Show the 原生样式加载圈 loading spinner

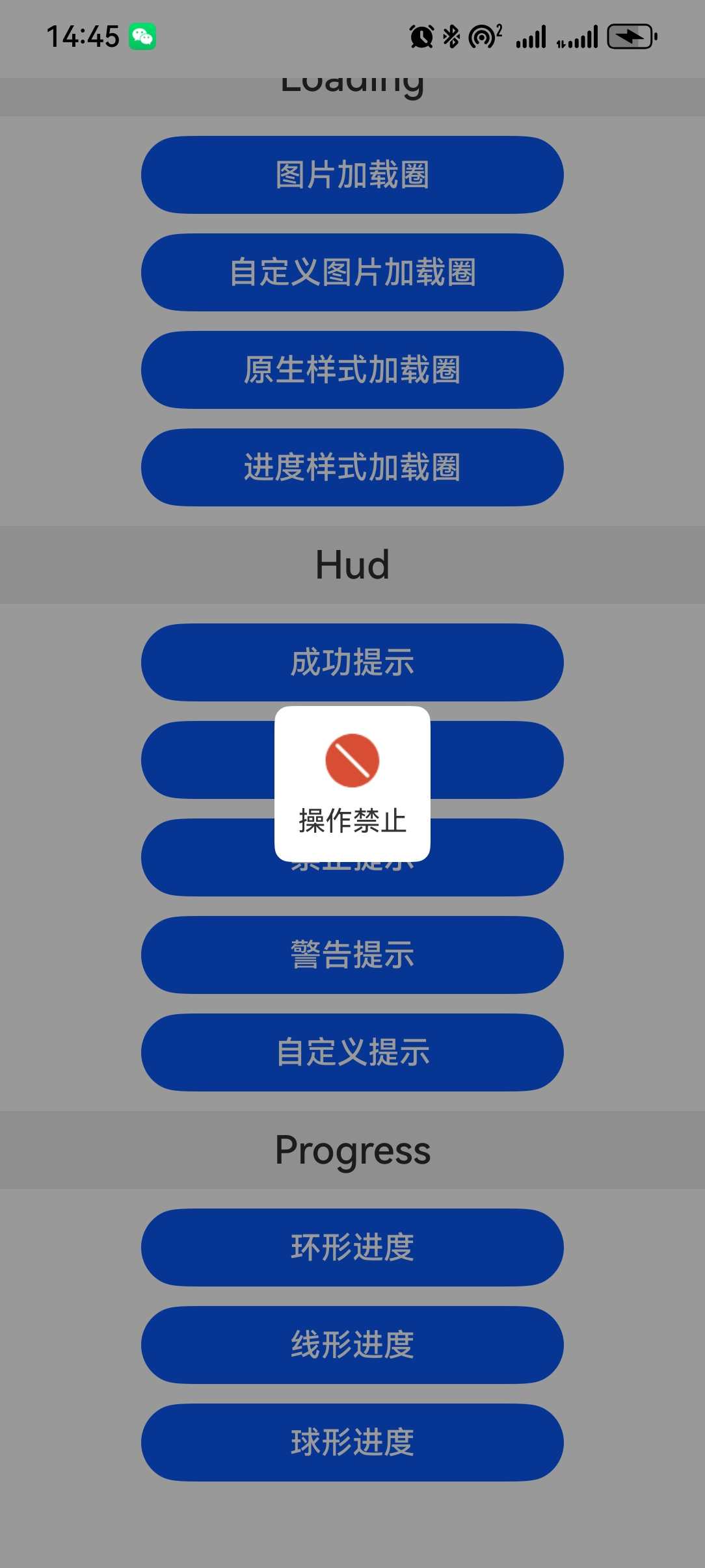(x=351, y=371)
